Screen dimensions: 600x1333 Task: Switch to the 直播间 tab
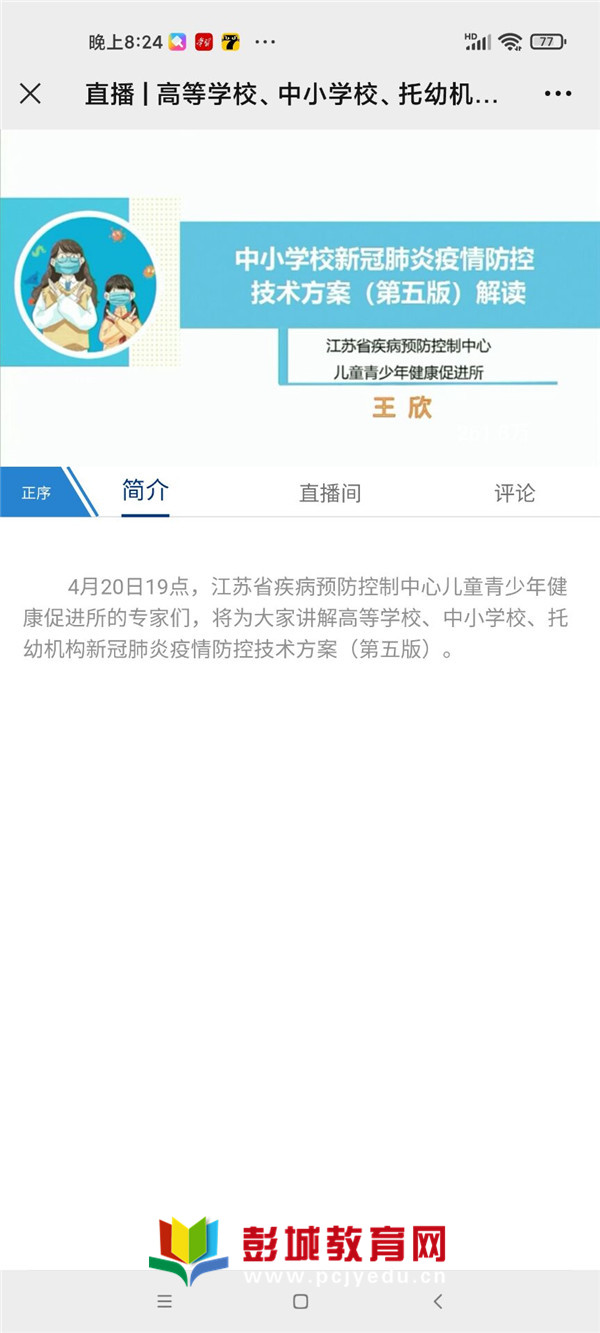pos(330,492)
